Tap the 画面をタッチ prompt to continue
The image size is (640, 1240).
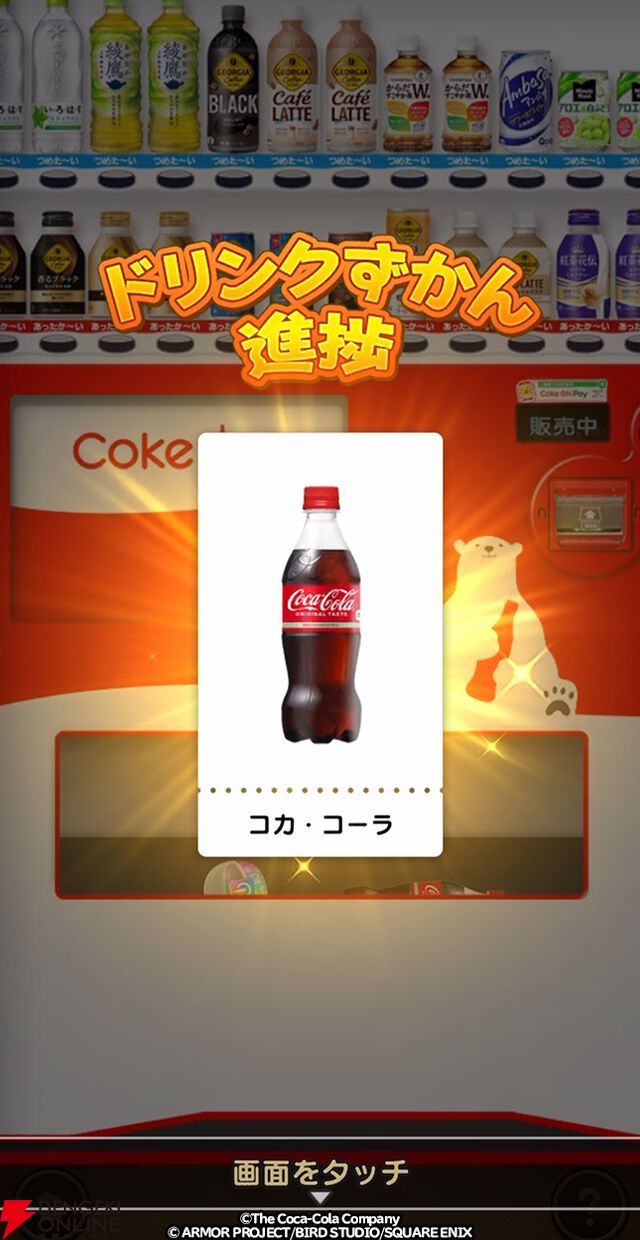[320, 1172]
